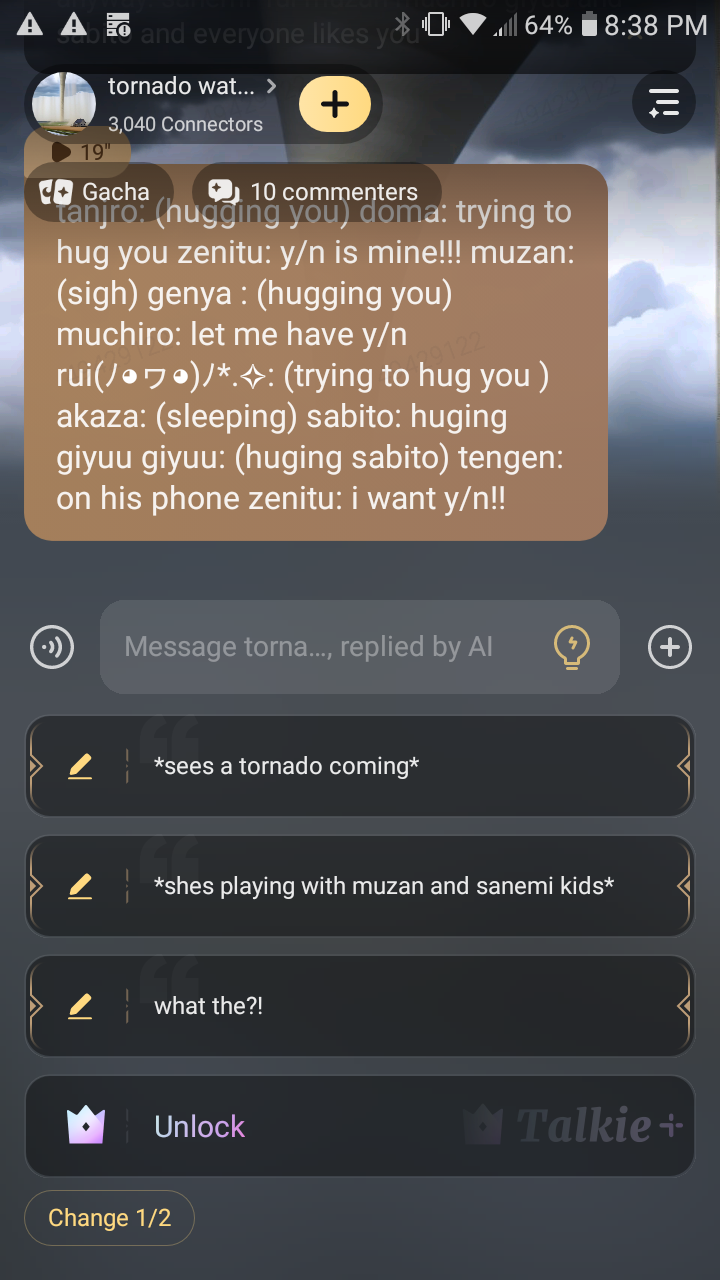Unlock Talkie+ suggestion

click(360, 1127)
